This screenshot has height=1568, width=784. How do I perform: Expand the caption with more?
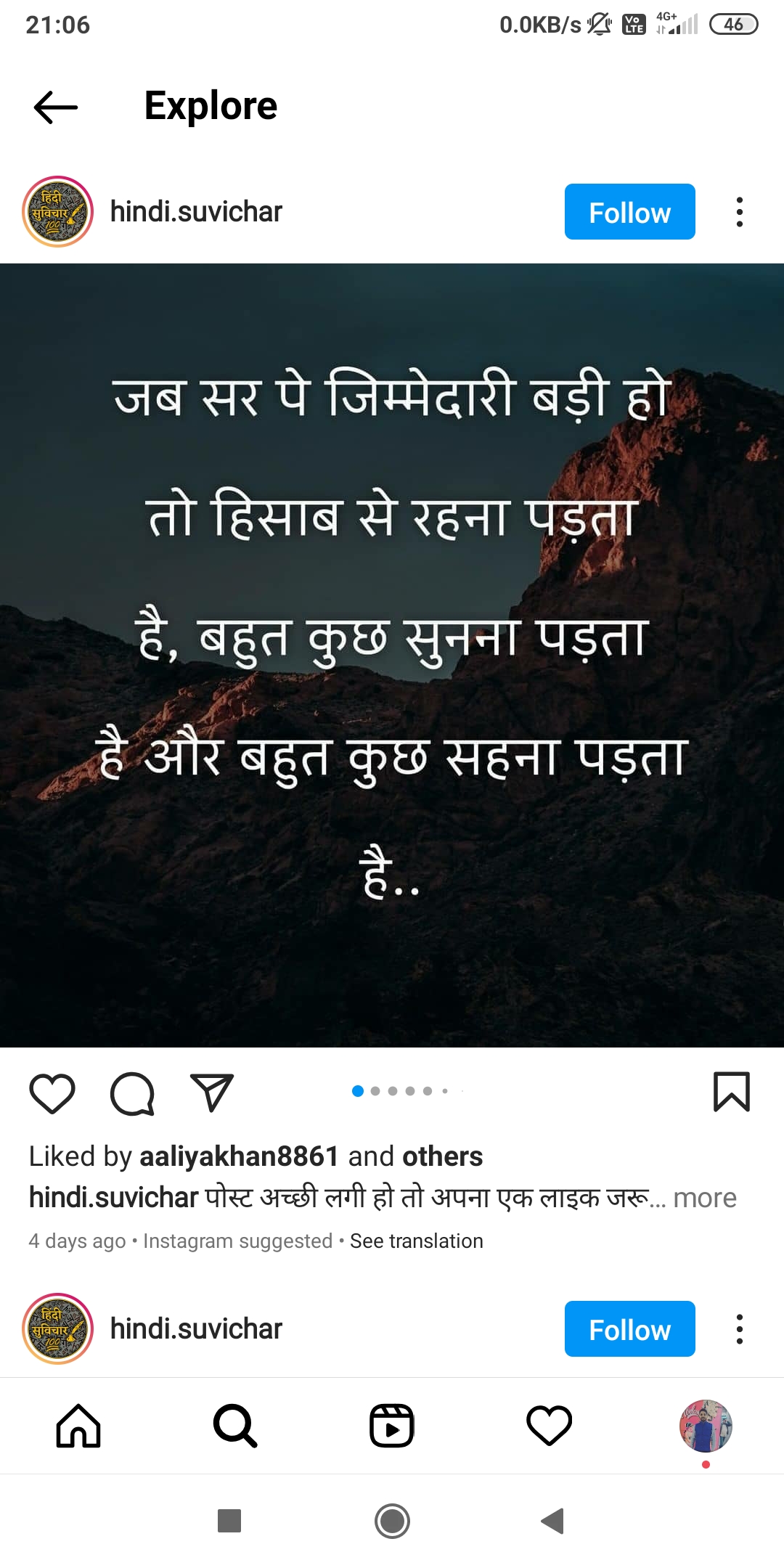pos(704,1198)
